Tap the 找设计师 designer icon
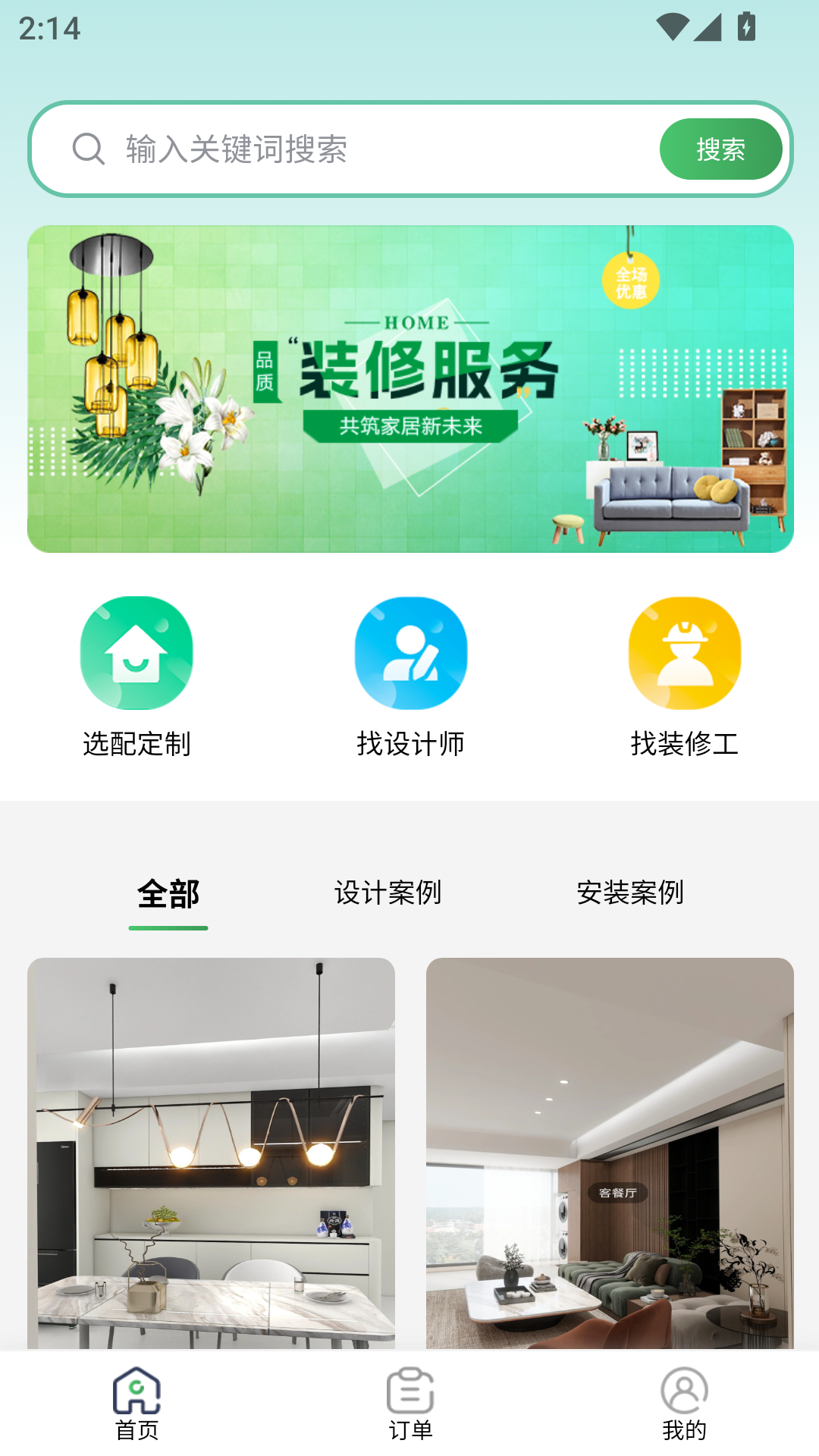Image resolution: width=819 pixels, height=1456 pixels. tap(410, 653)
